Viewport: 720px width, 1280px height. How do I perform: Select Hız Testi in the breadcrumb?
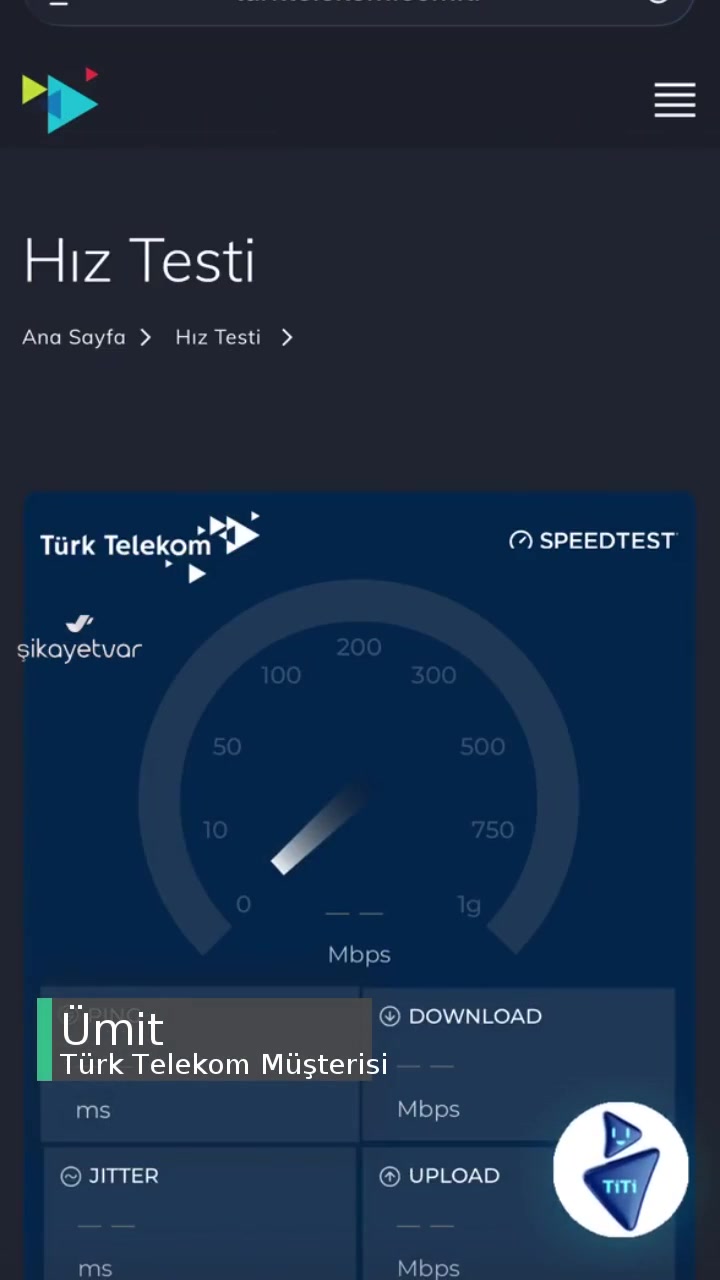pyautogui.click(x=217, y=337)
